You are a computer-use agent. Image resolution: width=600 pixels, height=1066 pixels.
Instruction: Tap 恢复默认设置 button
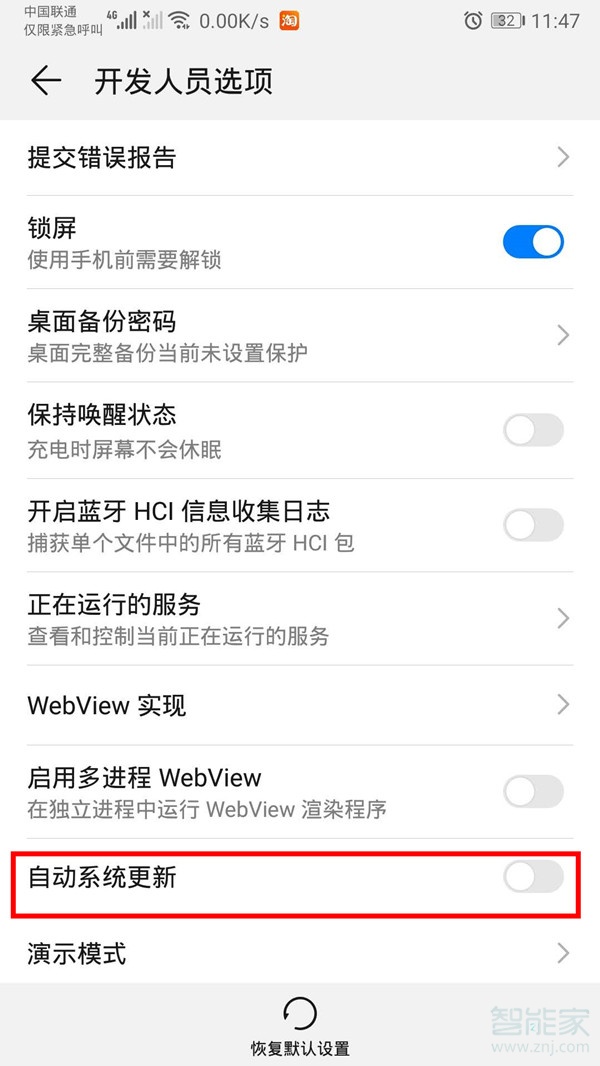coord(300,1026)
